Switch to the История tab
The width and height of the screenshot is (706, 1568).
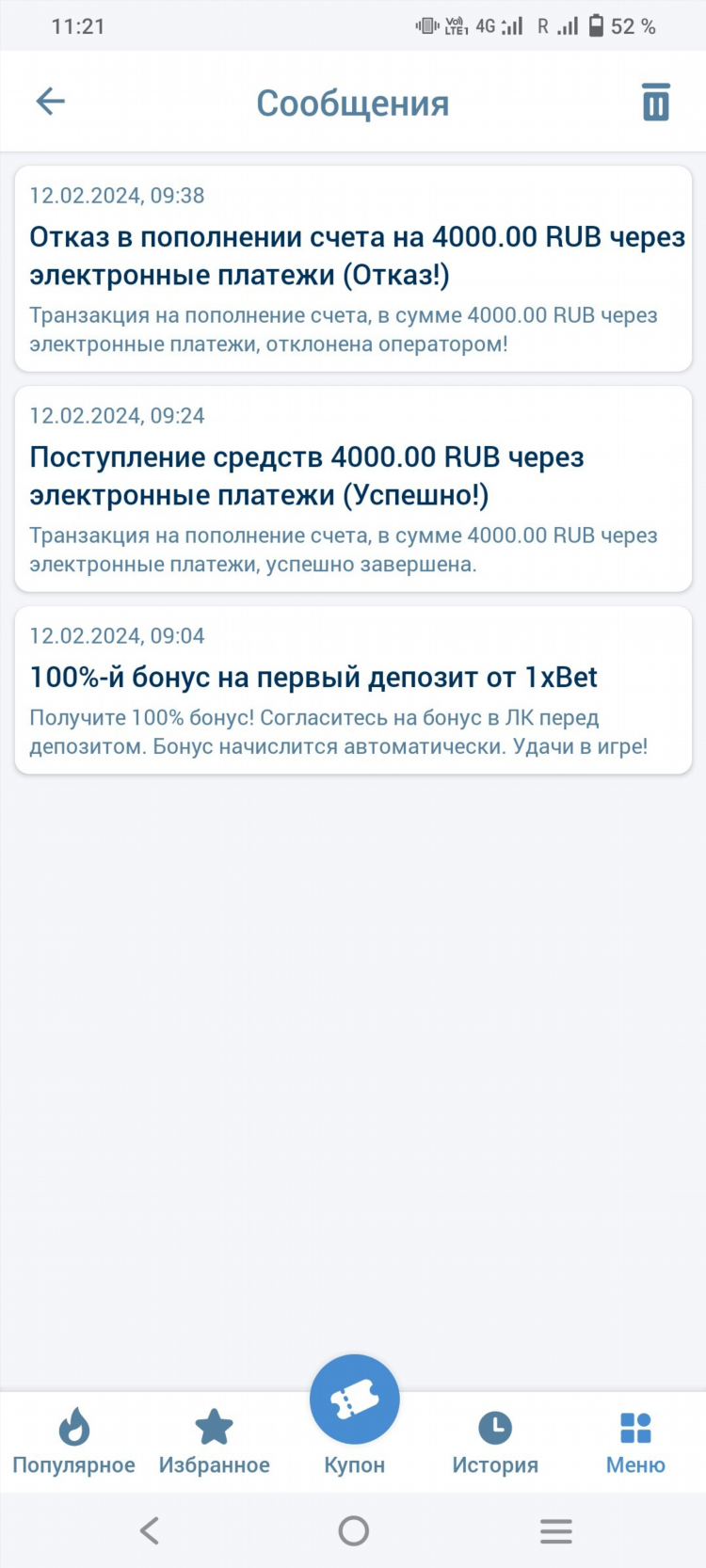pos(495,1441)
